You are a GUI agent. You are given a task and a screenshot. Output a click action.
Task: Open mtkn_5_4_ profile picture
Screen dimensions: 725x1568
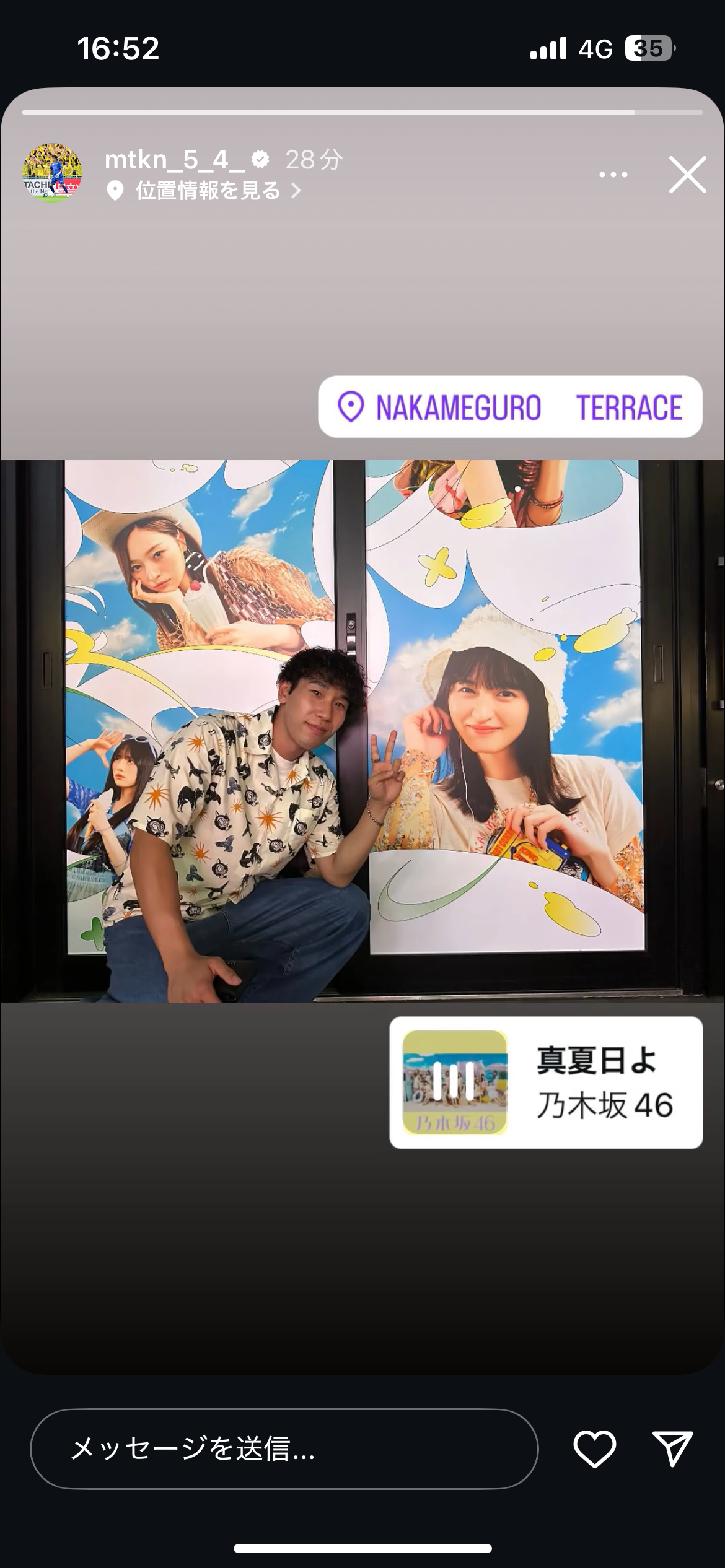[x=52, y=174]
